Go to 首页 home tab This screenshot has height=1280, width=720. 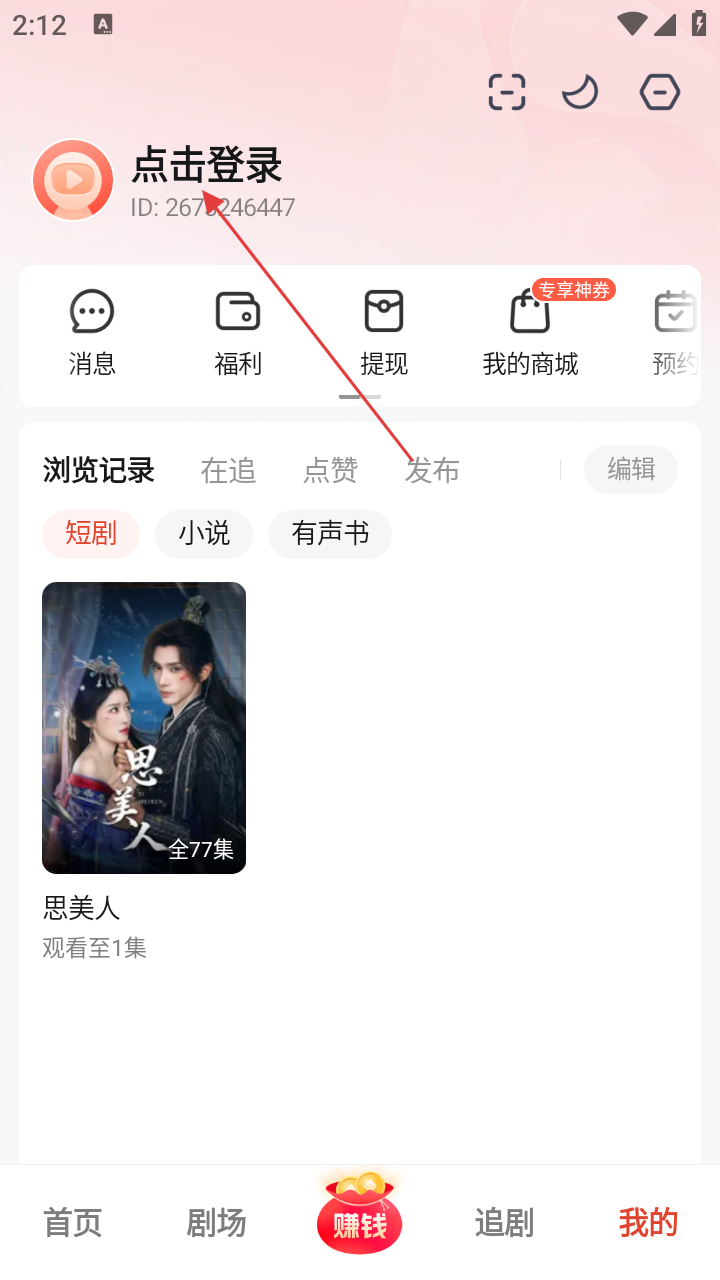tap(72, 1223)
